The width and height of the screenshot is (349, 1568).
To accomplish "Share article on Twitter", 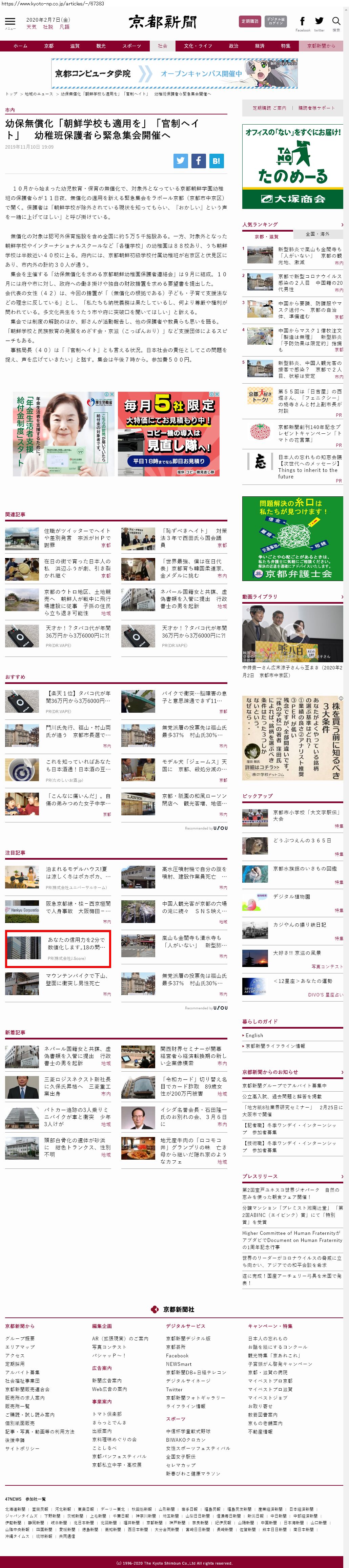I will 180,161.
